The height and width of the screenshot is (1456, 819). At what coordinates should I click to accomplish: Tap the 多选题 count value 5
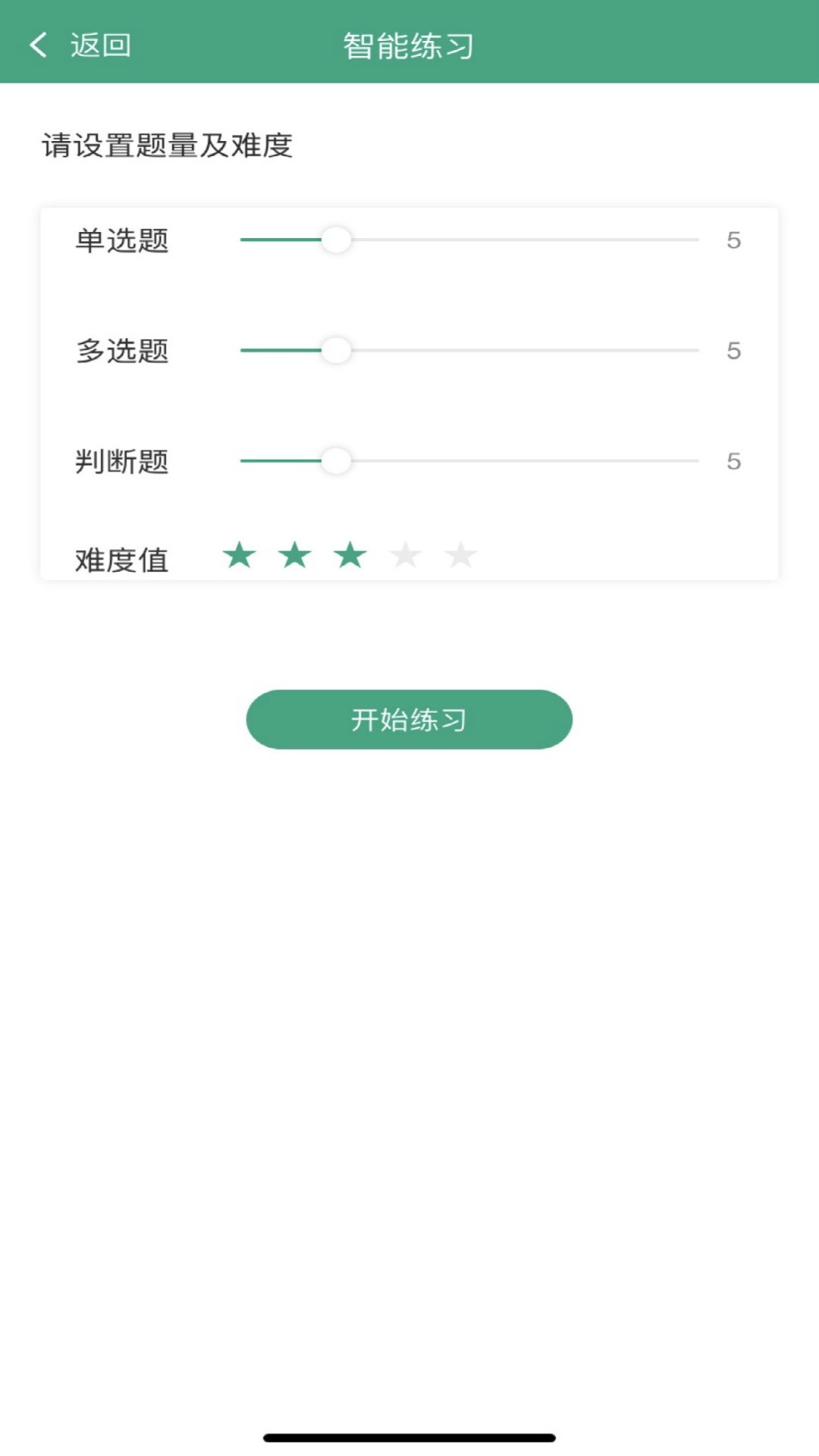point(733,350)
